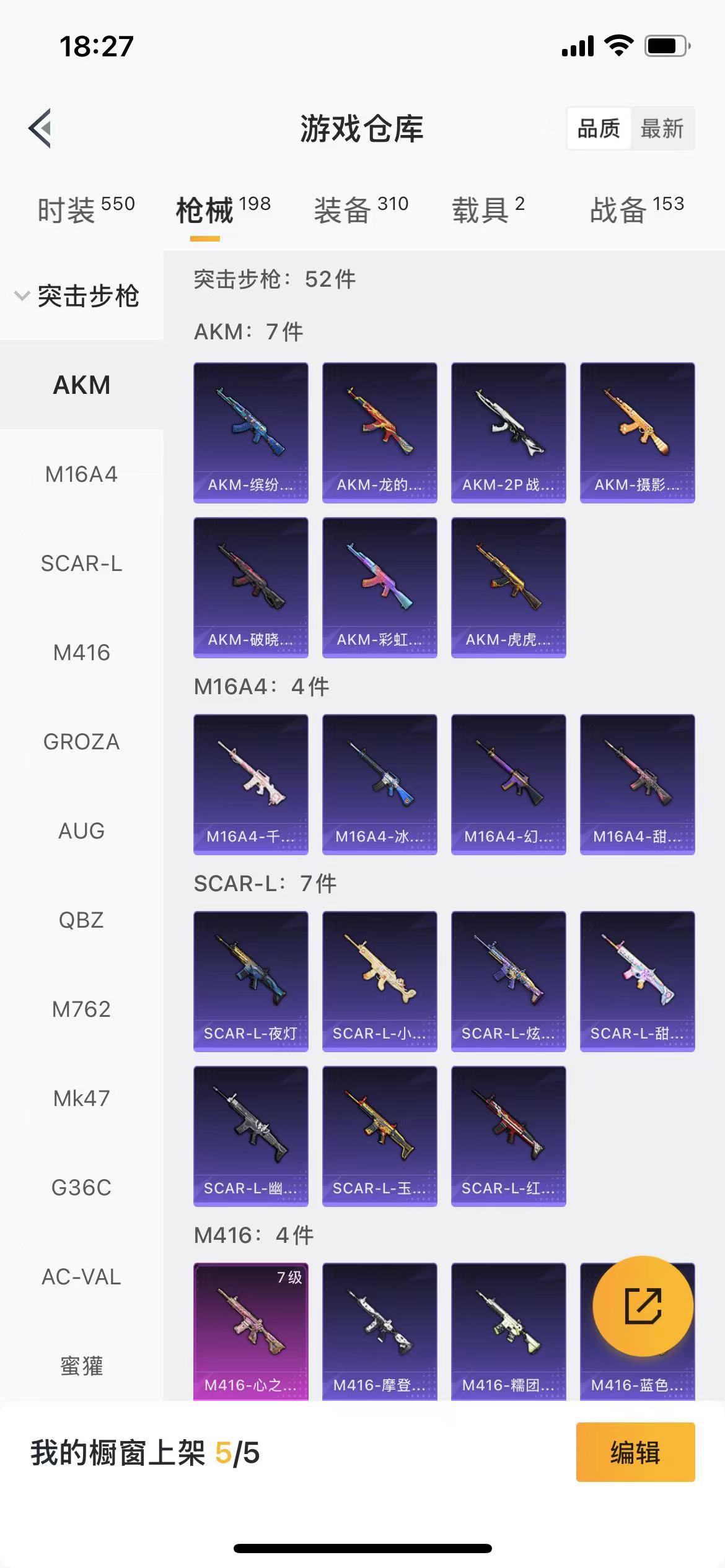The image size is (725, 1568).
Task: Sort by 最新
Action: (x=662, y=129)
